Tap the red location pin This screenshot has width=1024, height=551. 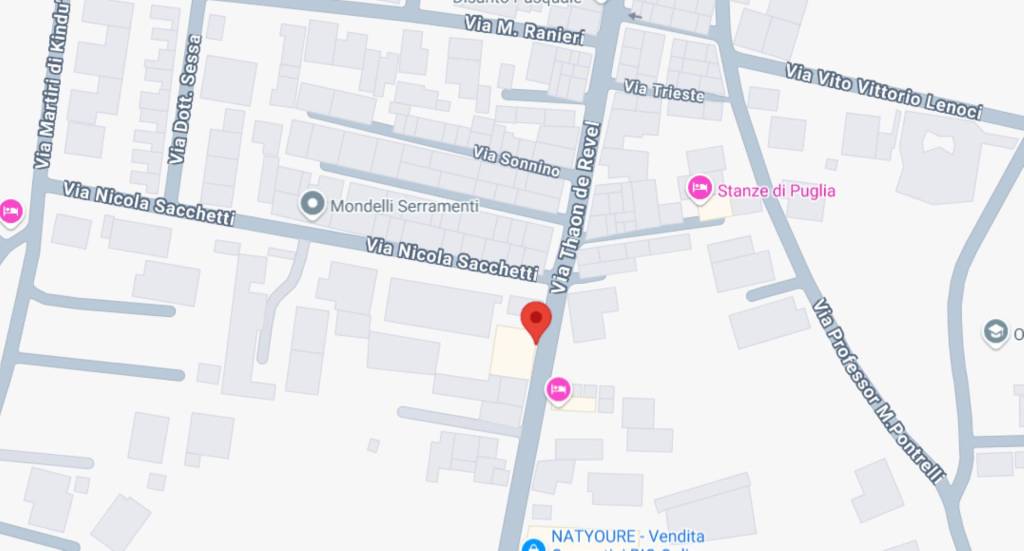[x=537, y=319]
